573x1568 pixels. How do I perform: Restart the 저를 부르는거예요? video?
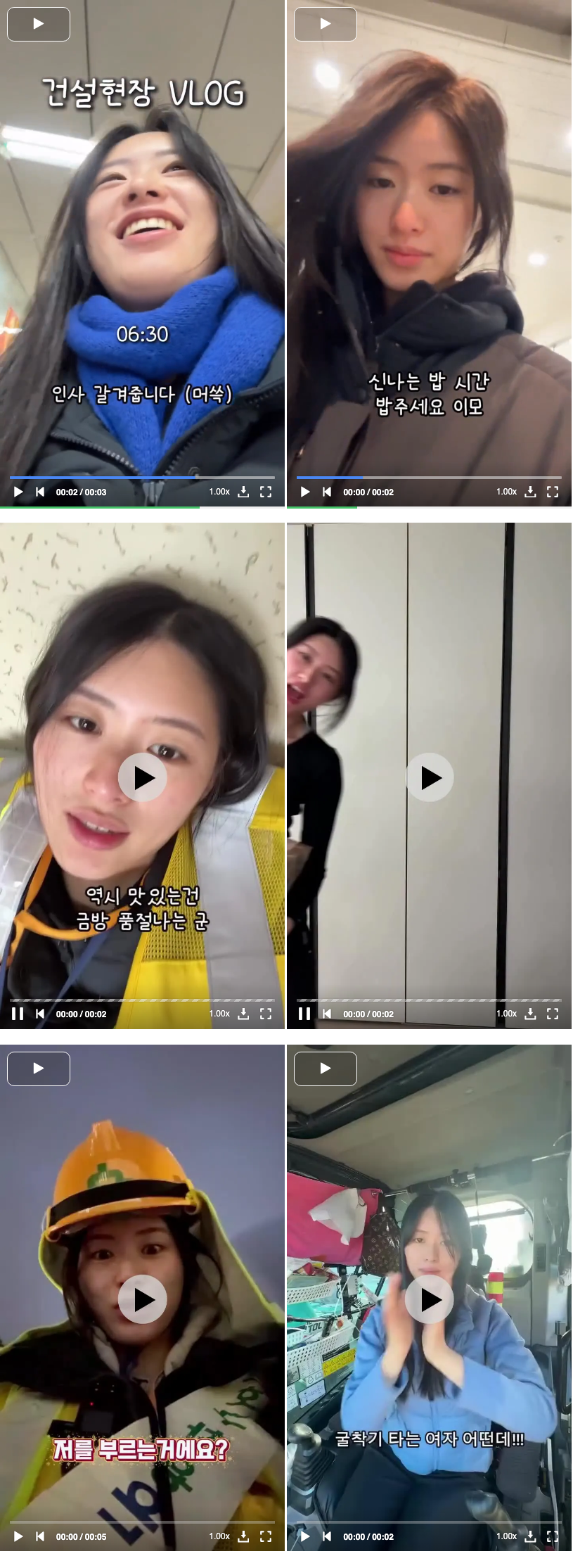pos(40,1536)
